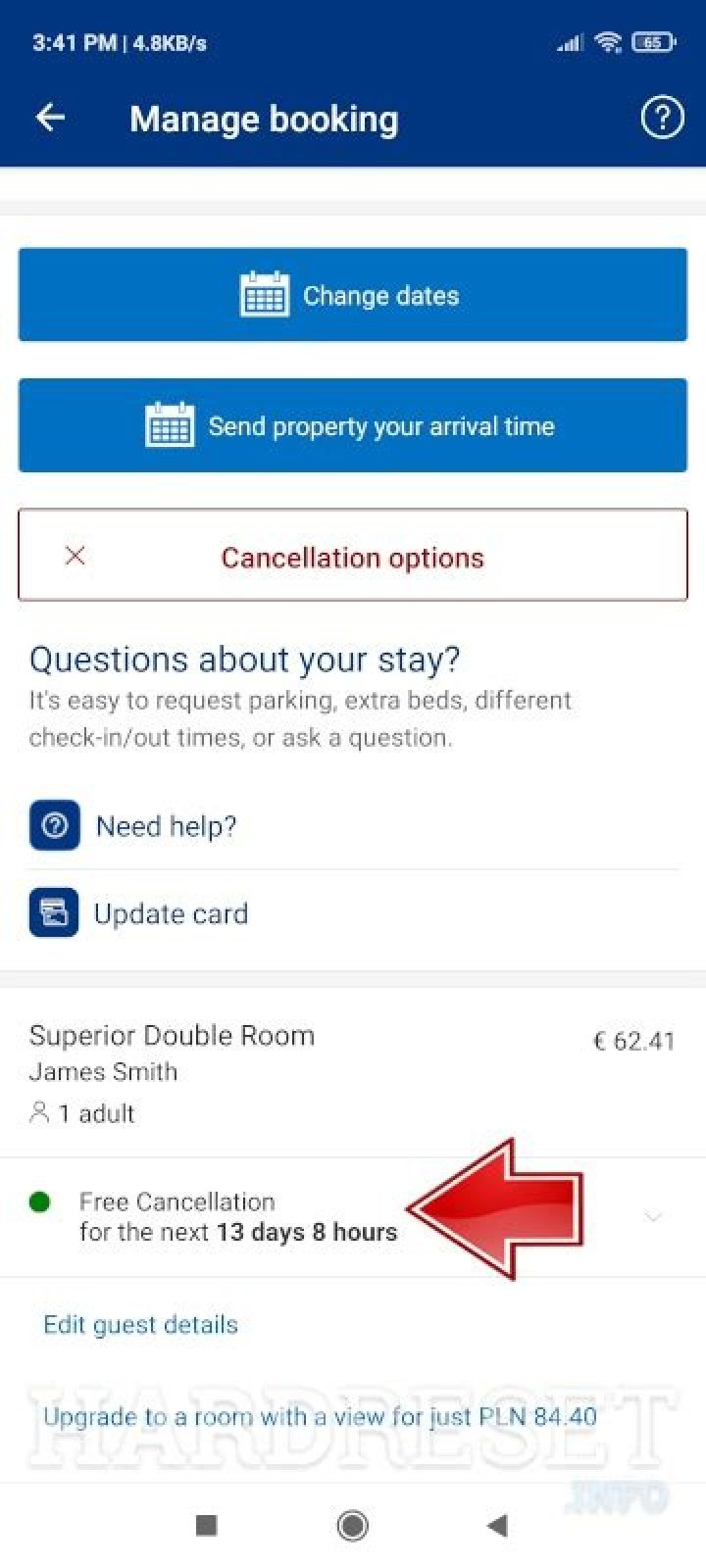The height and width of the screenshot is (1568, 706).
Task: Tap the calendar icon for arrival time
Action: point(169,425)
